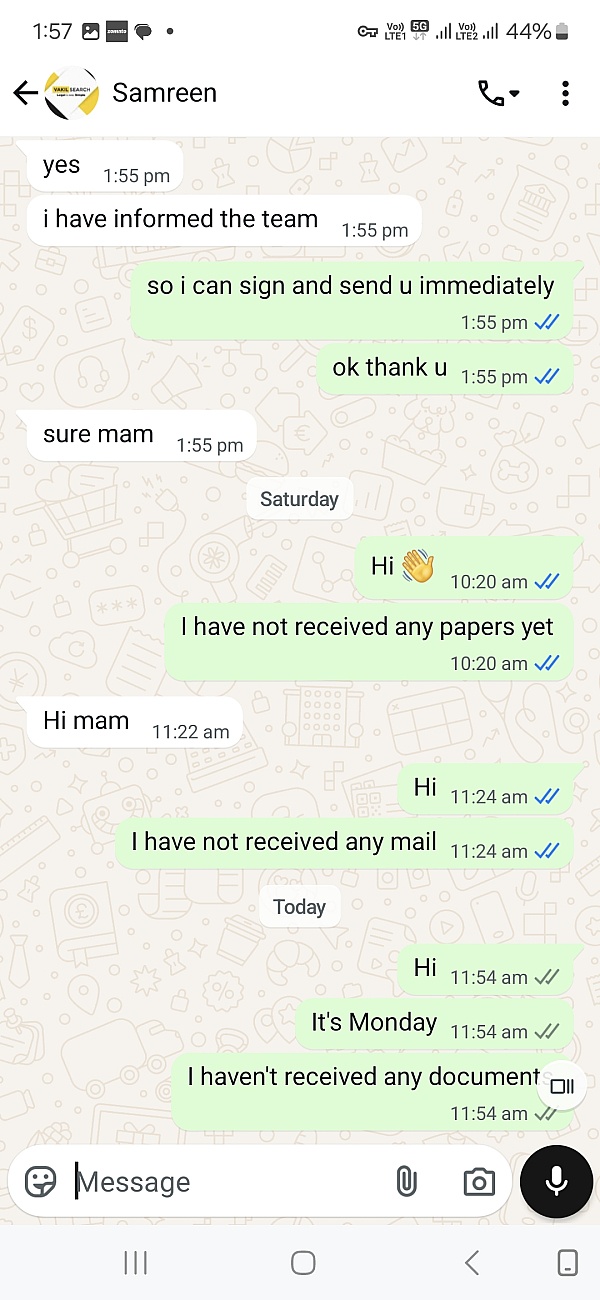Start a call with Samreen

(x=497, y=93)
